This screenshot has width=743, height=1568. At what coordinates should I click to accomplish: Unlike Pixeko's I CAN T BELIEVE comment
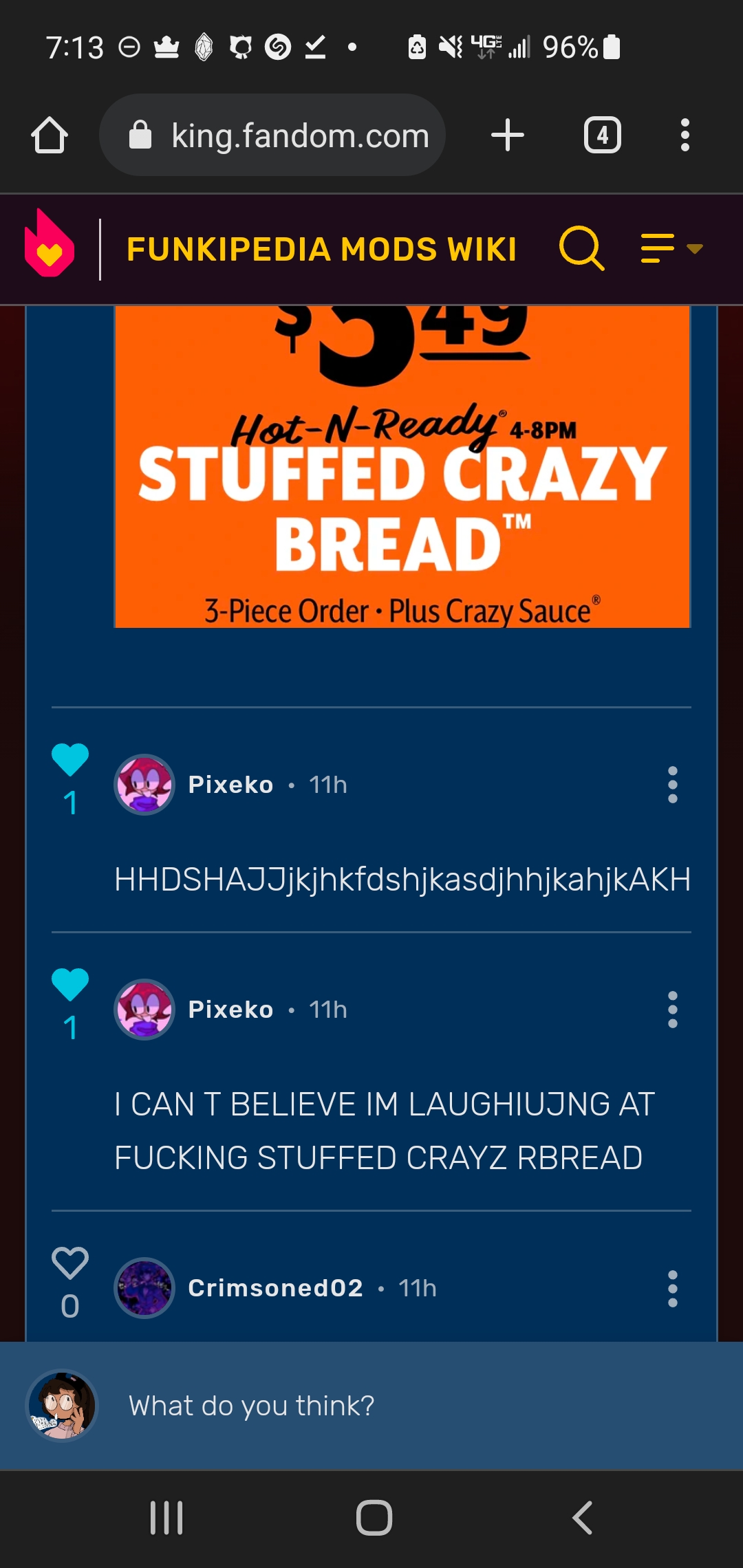(70, 985)
